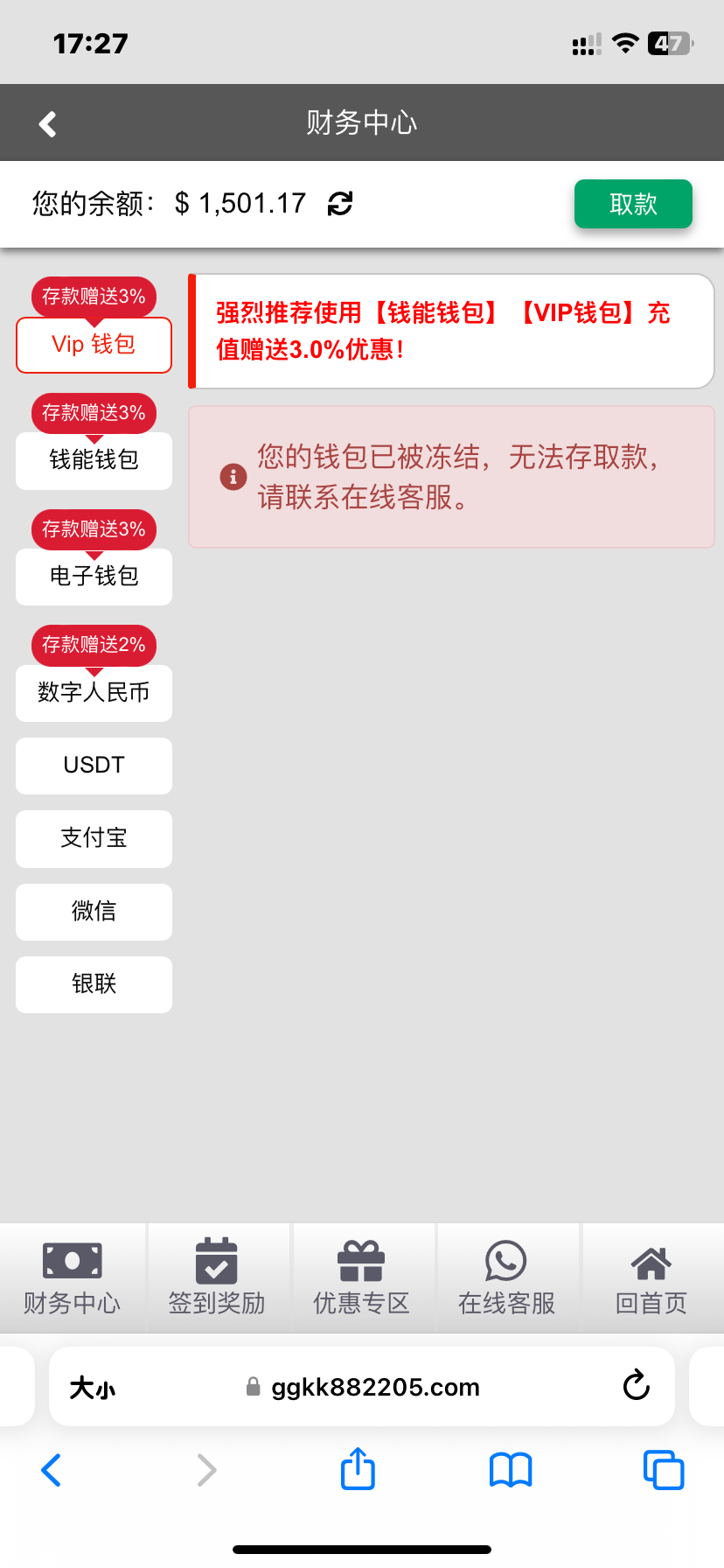
Task: Select 钱能钱包 deposit method
Action: coord(94,460)
